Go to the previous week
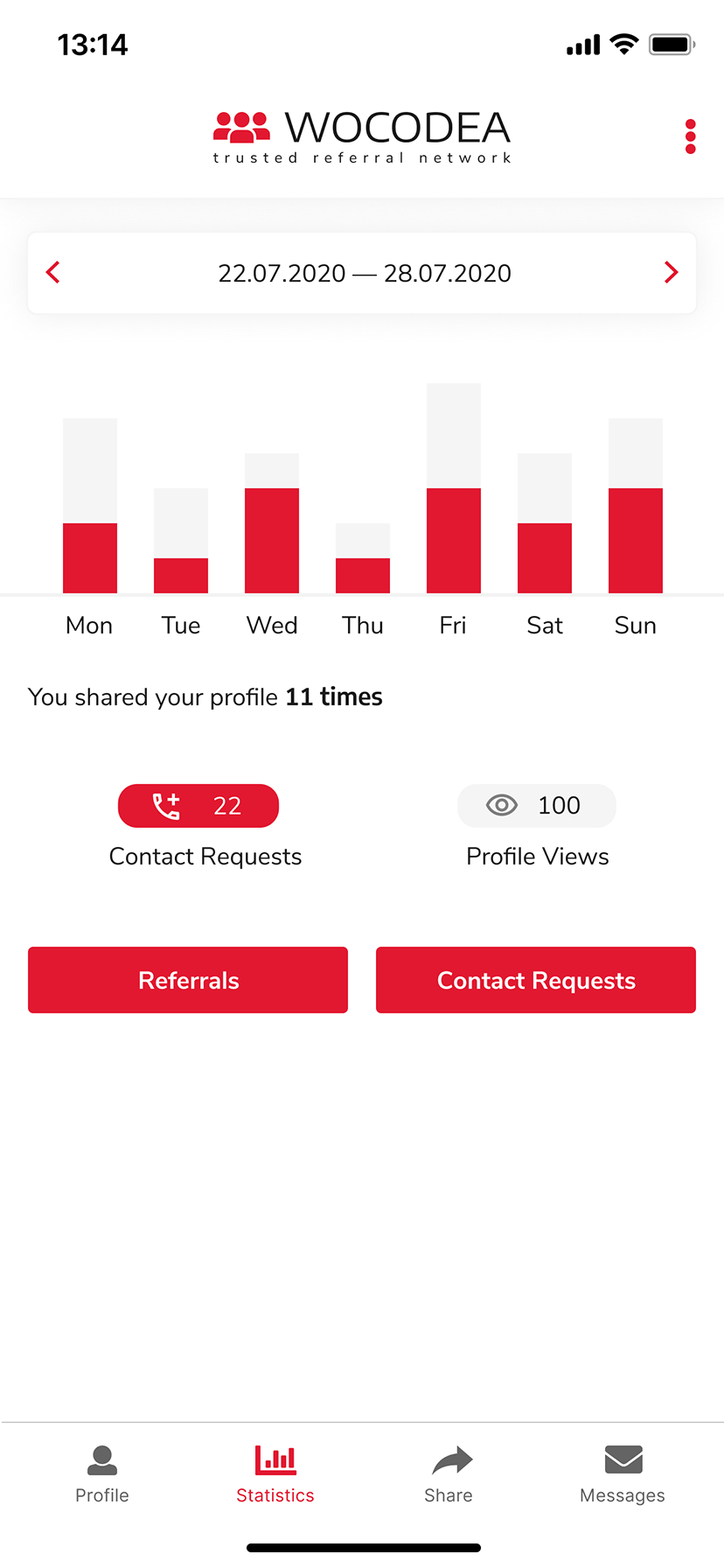This screenshot has height=1568, width=724. click(x=52, y=273)
